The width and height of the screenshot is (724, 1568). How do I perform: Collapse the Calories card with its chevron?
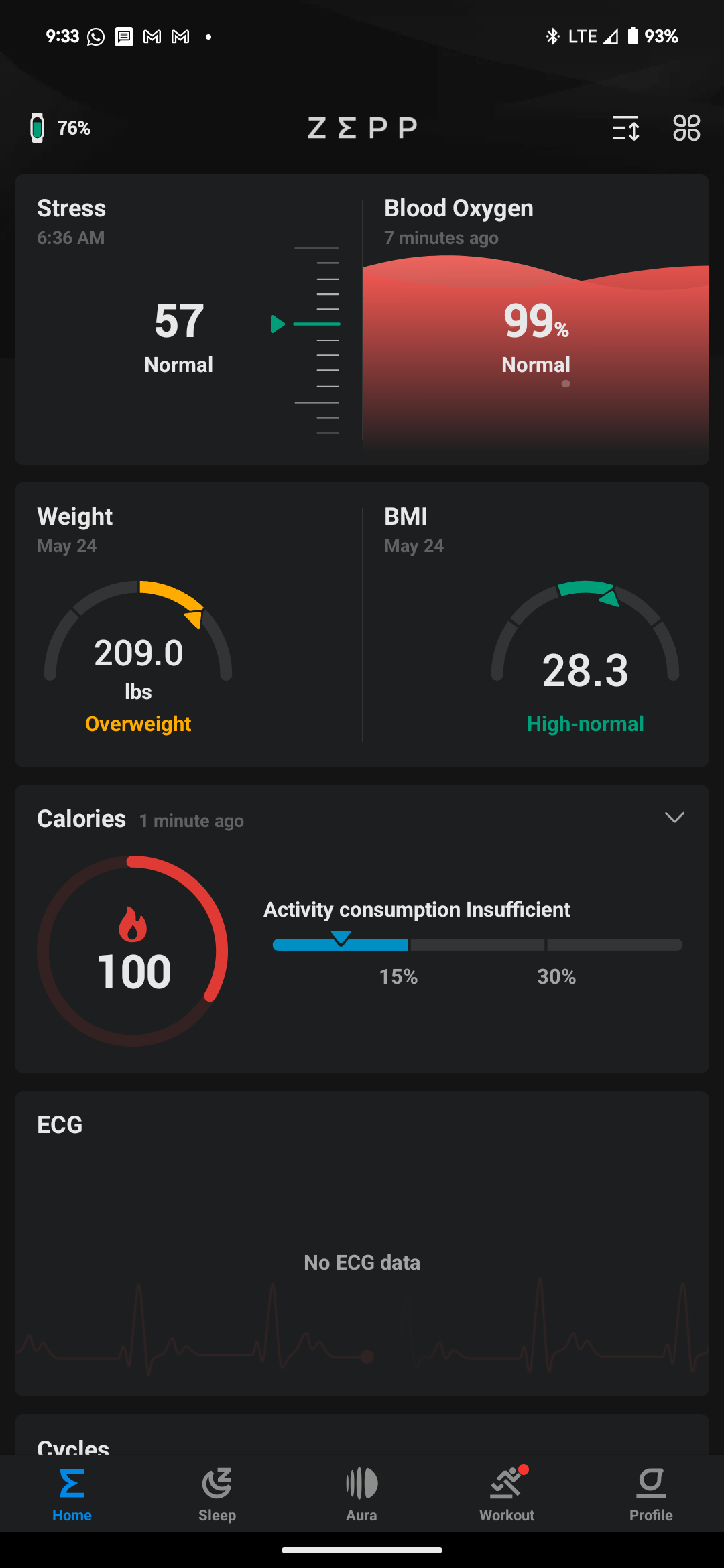click(x=675, y=818)
